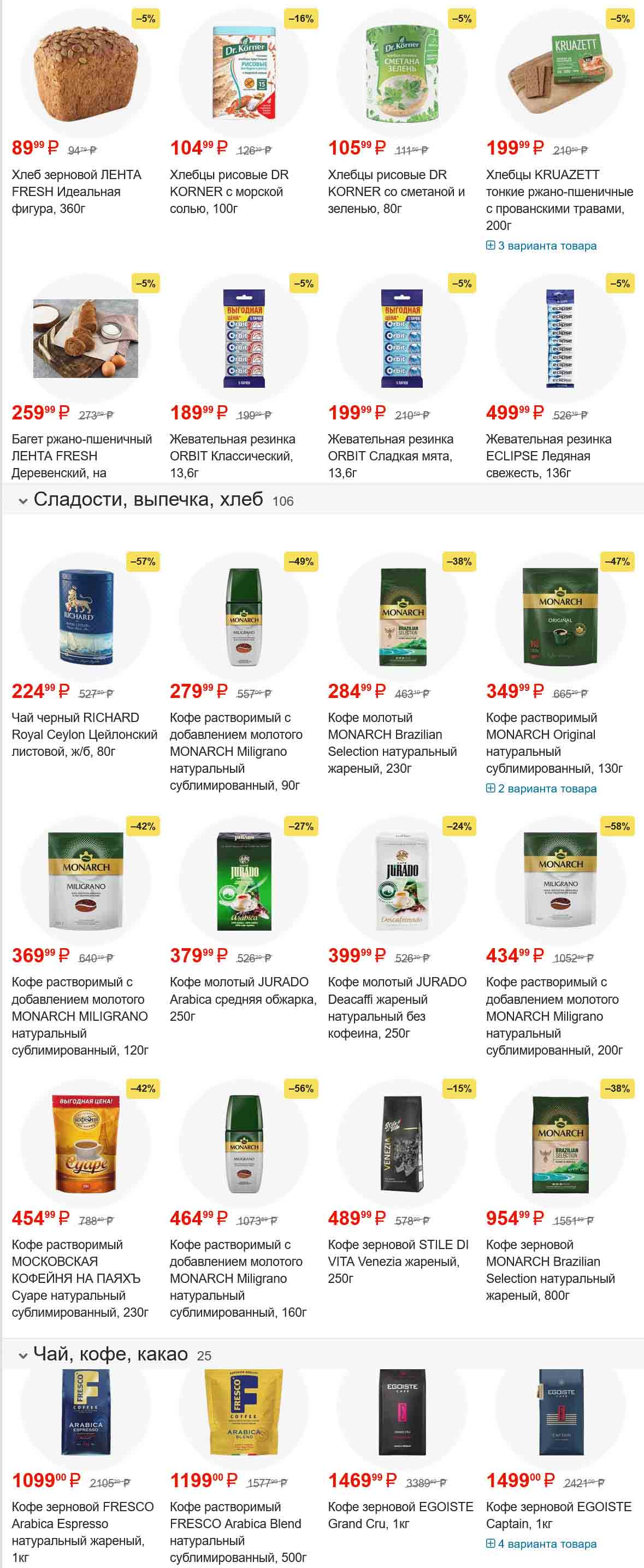View ORBIT Классический chewing gum
Screen dimensions: 644x1568
point(232,455)
